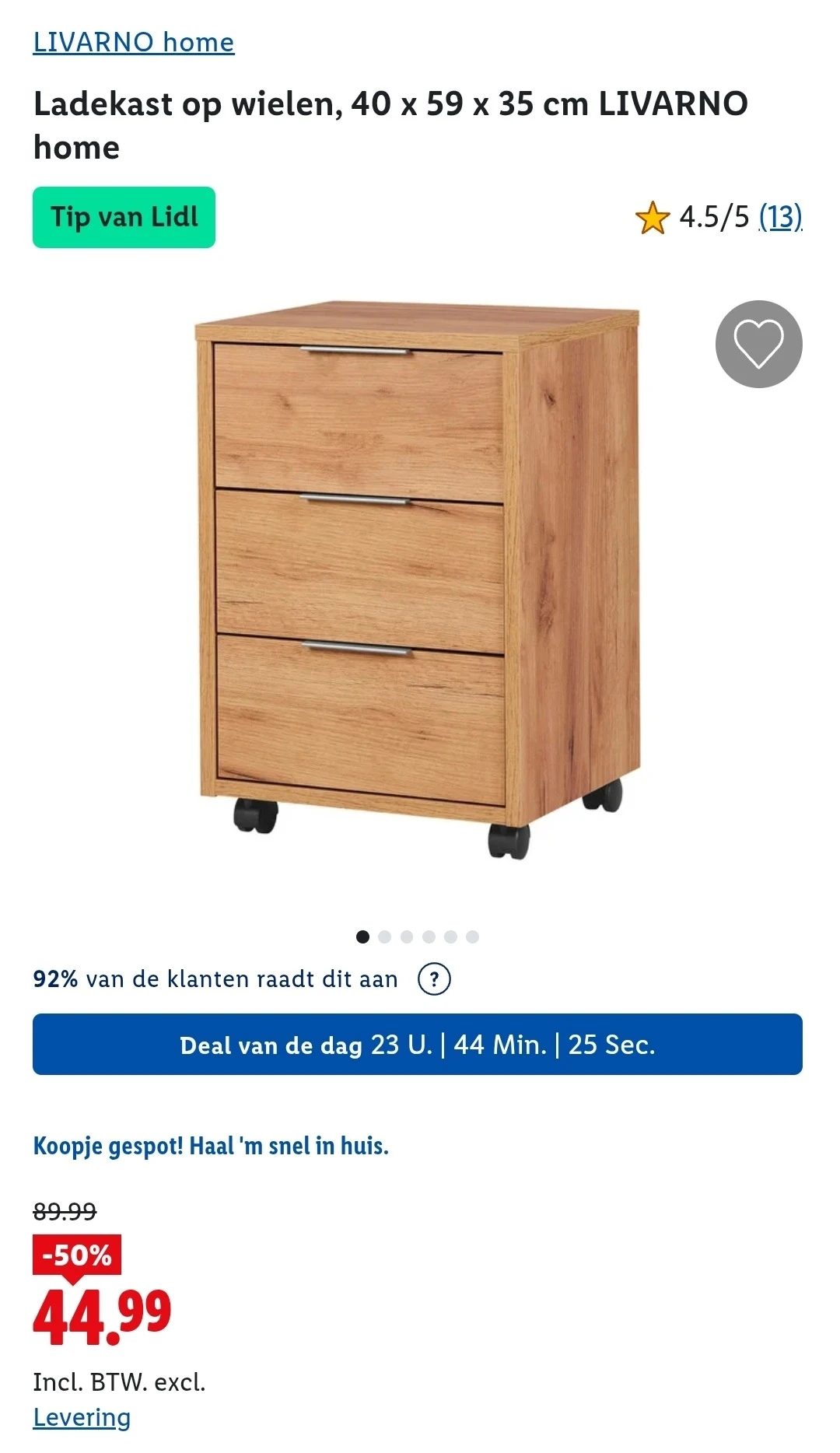The width and height of the screenshot is (840, 1453).
Task: Open the Levering delivery costs link
Action: (82, 1417)
